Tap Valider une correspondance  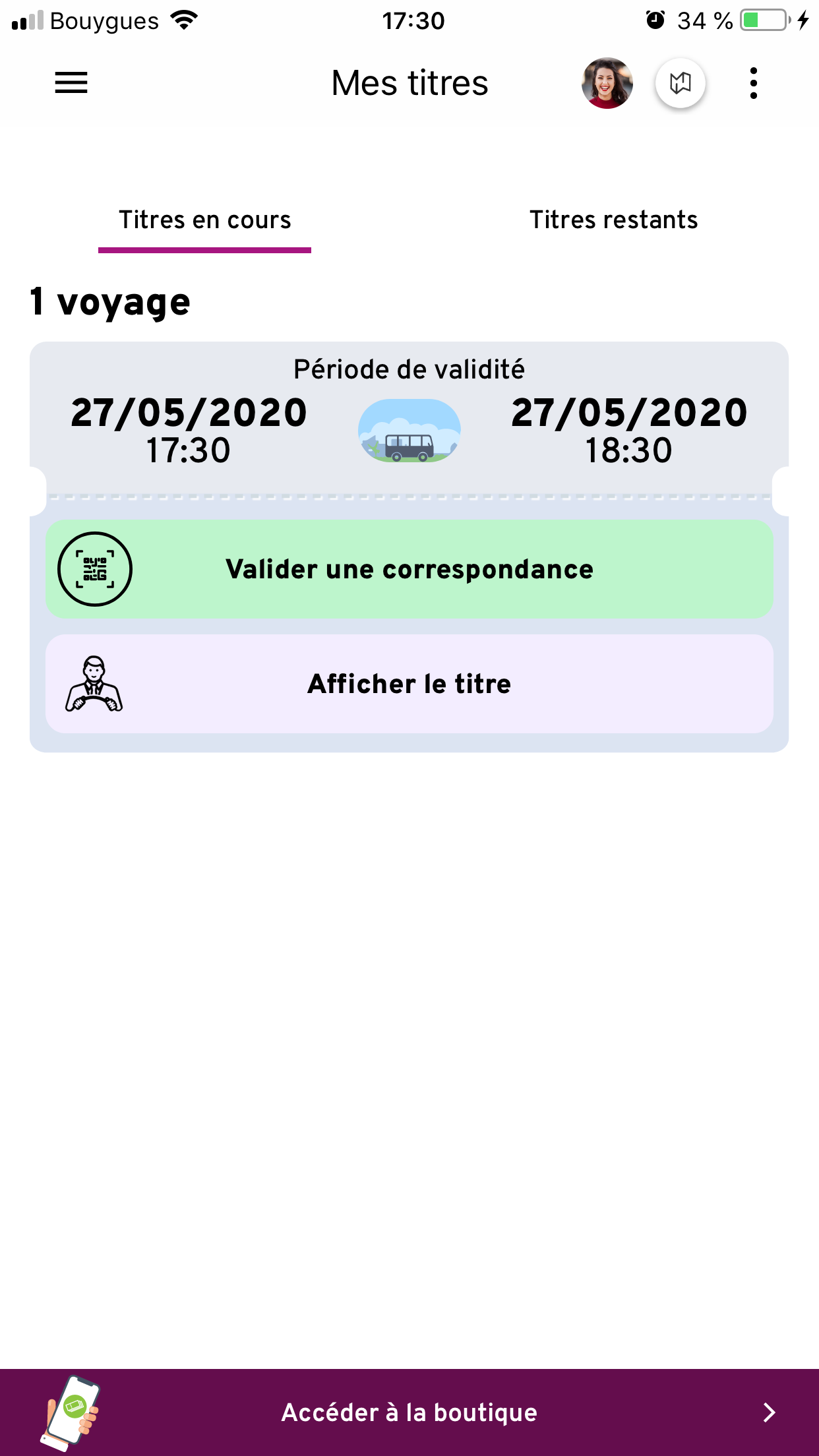pyautogui.click(x=409, y=569)
